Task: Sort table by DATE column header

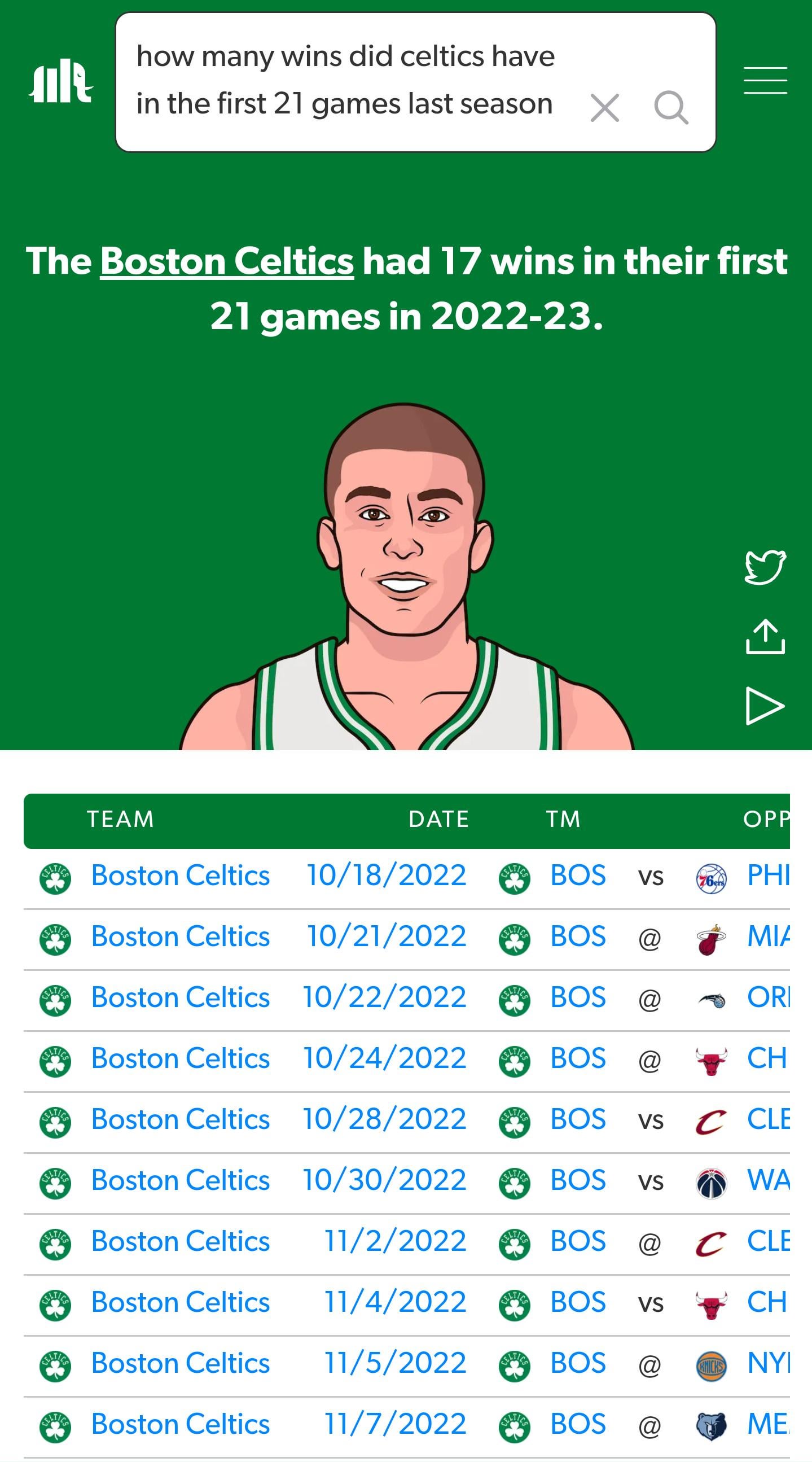Action: pyautogui.click(x=438, y=819)
